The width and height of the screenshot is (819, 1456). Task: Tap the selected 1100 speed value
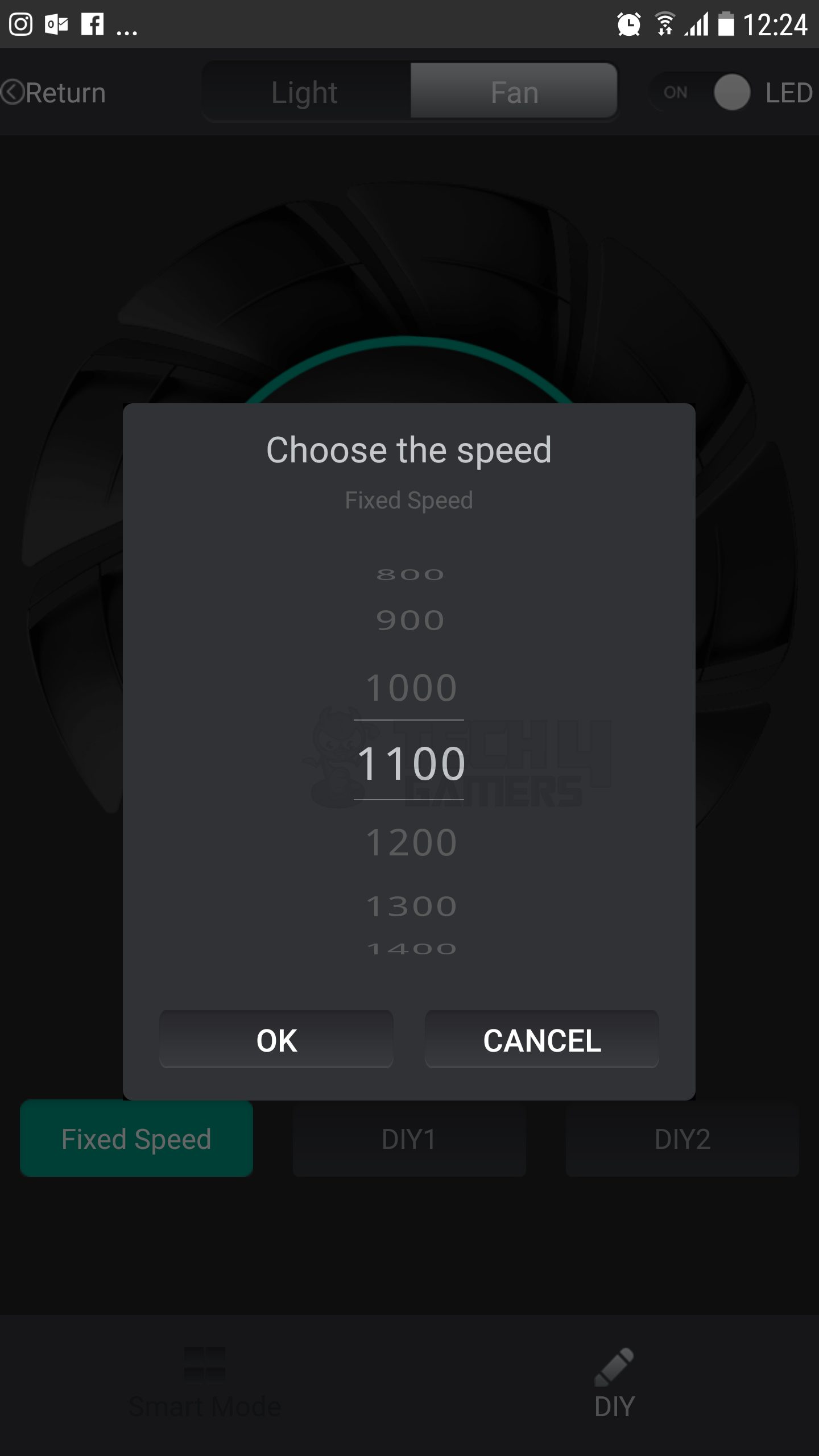[x=411, y=763]
